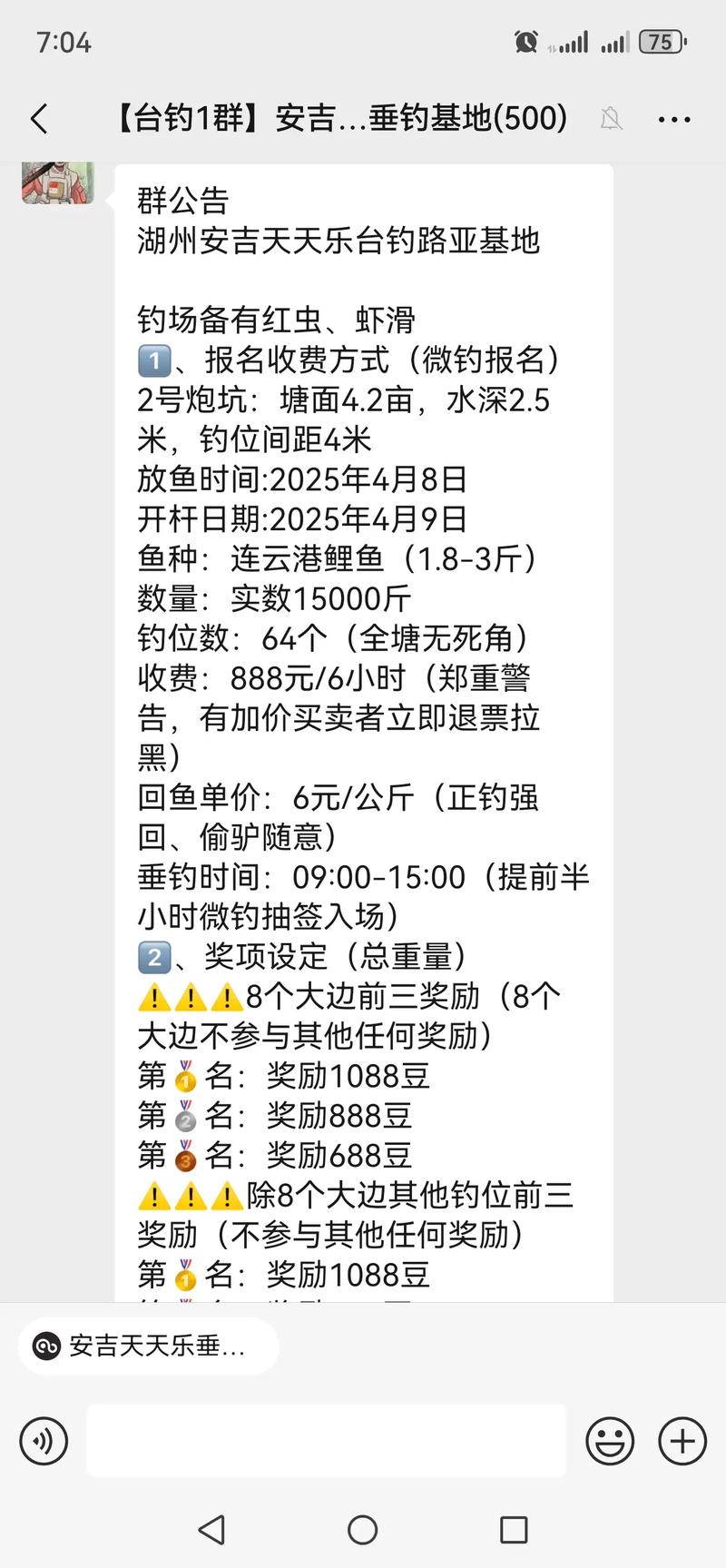The width and height of the screenshot is (726, 1568).
Task: Open the voice message input icon
Action: coord(44,1440)
